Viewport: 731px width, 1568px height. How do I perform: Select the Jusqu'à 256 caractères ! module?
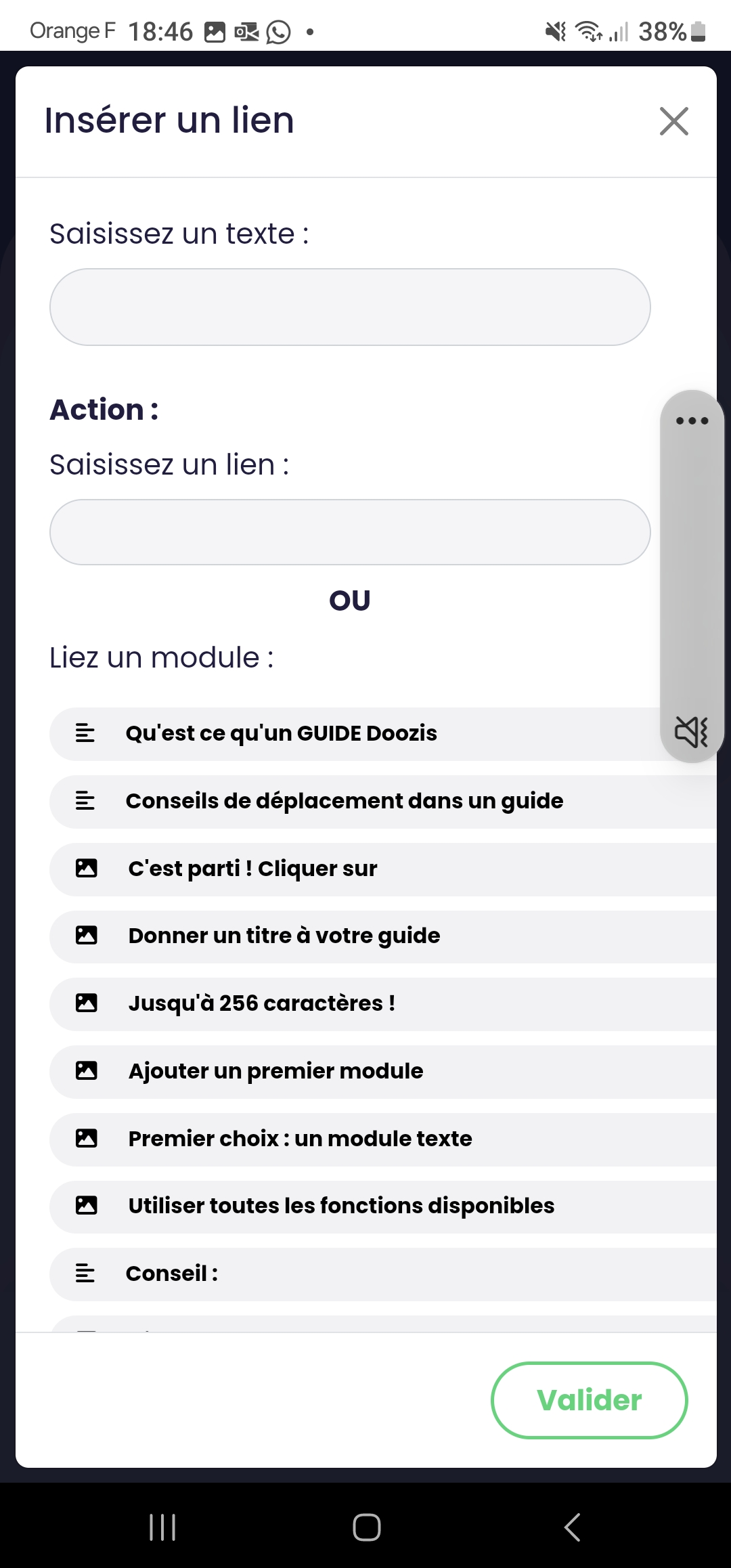click(x=383, y=1004)
